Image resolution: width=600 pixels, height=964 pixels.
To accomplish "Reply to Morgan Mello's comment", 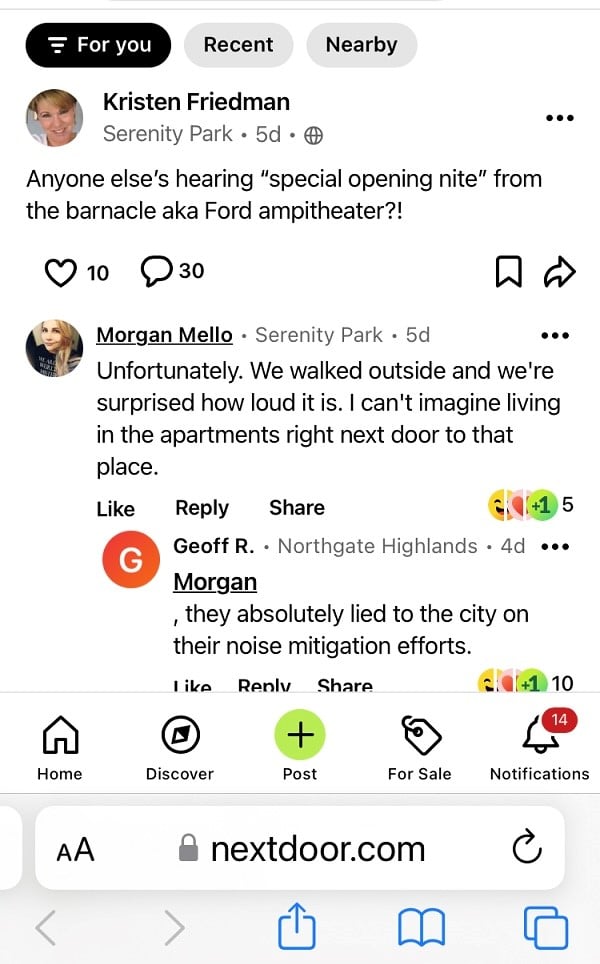I will 202,508.
